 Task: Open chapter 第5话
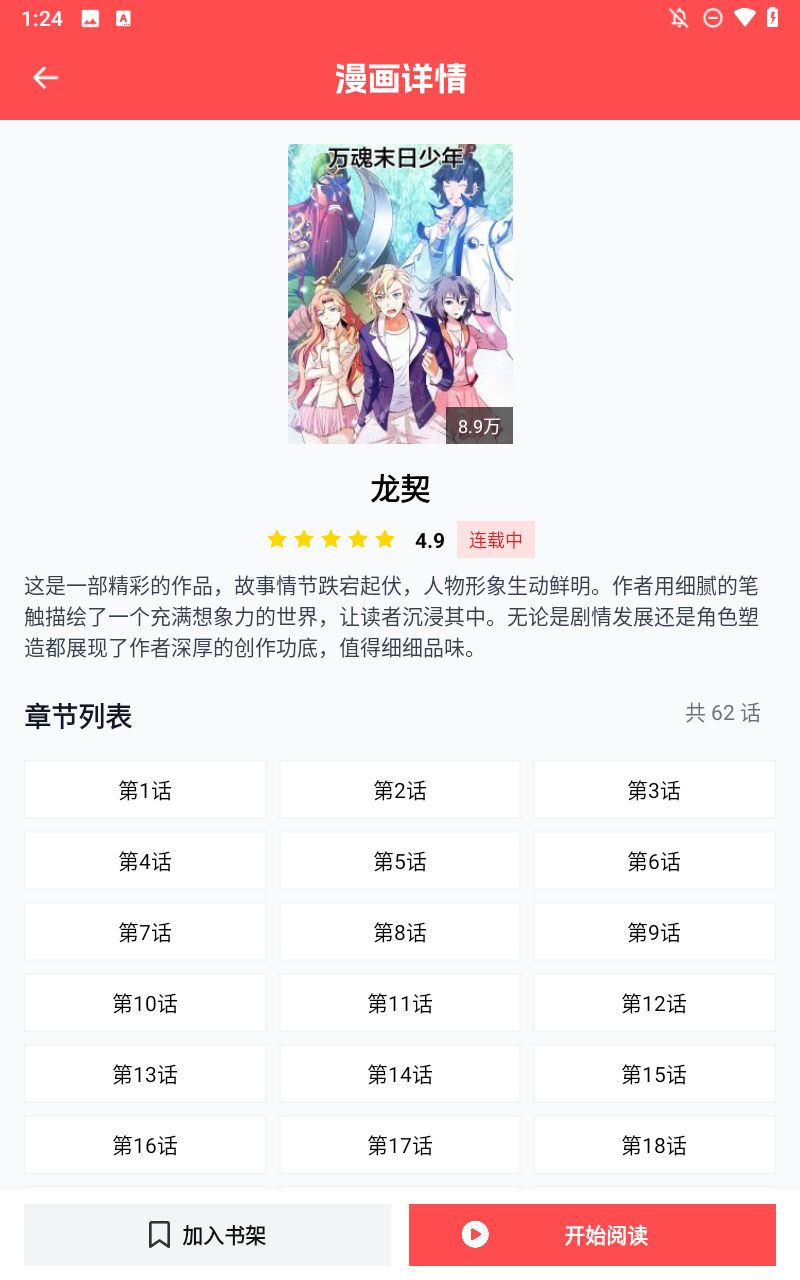(400, 861)
